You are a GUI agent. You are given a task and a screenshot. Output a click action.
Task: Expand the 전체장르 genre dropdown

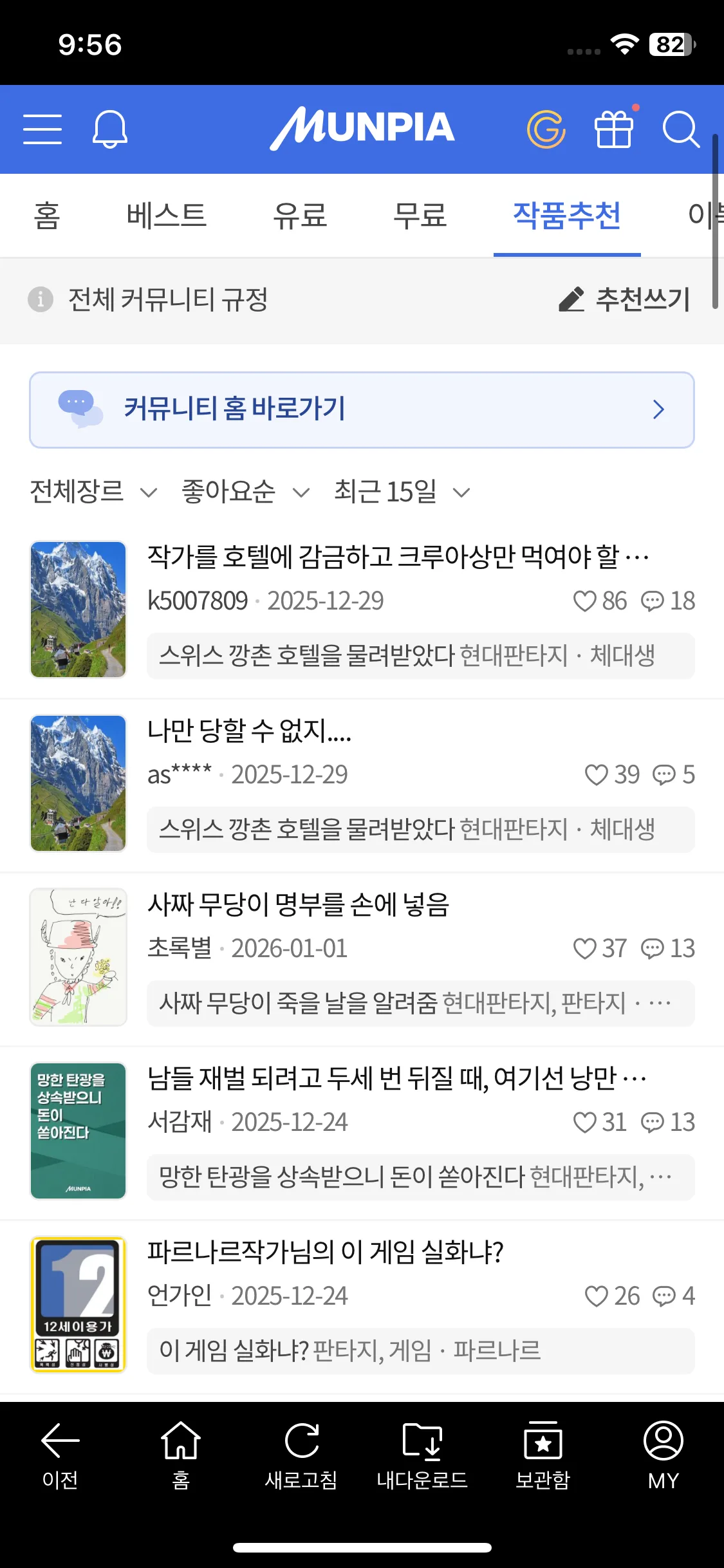click(94, 492)
